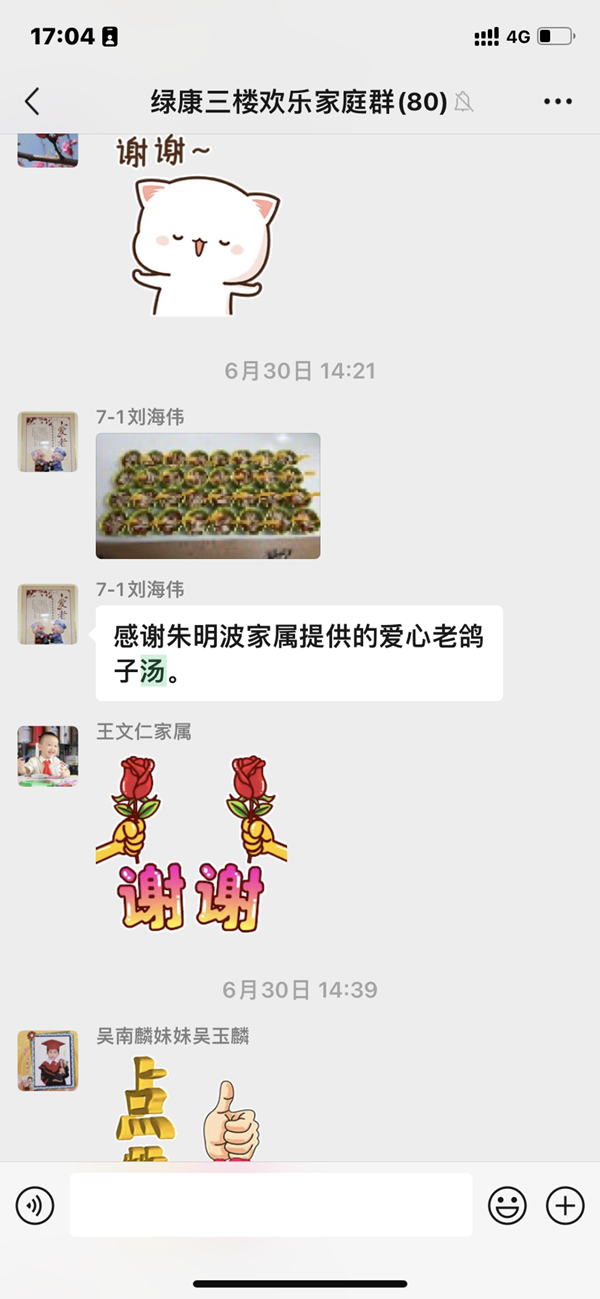Open the group chat overflow menu

pyautogui.click(x=557, y=101)
